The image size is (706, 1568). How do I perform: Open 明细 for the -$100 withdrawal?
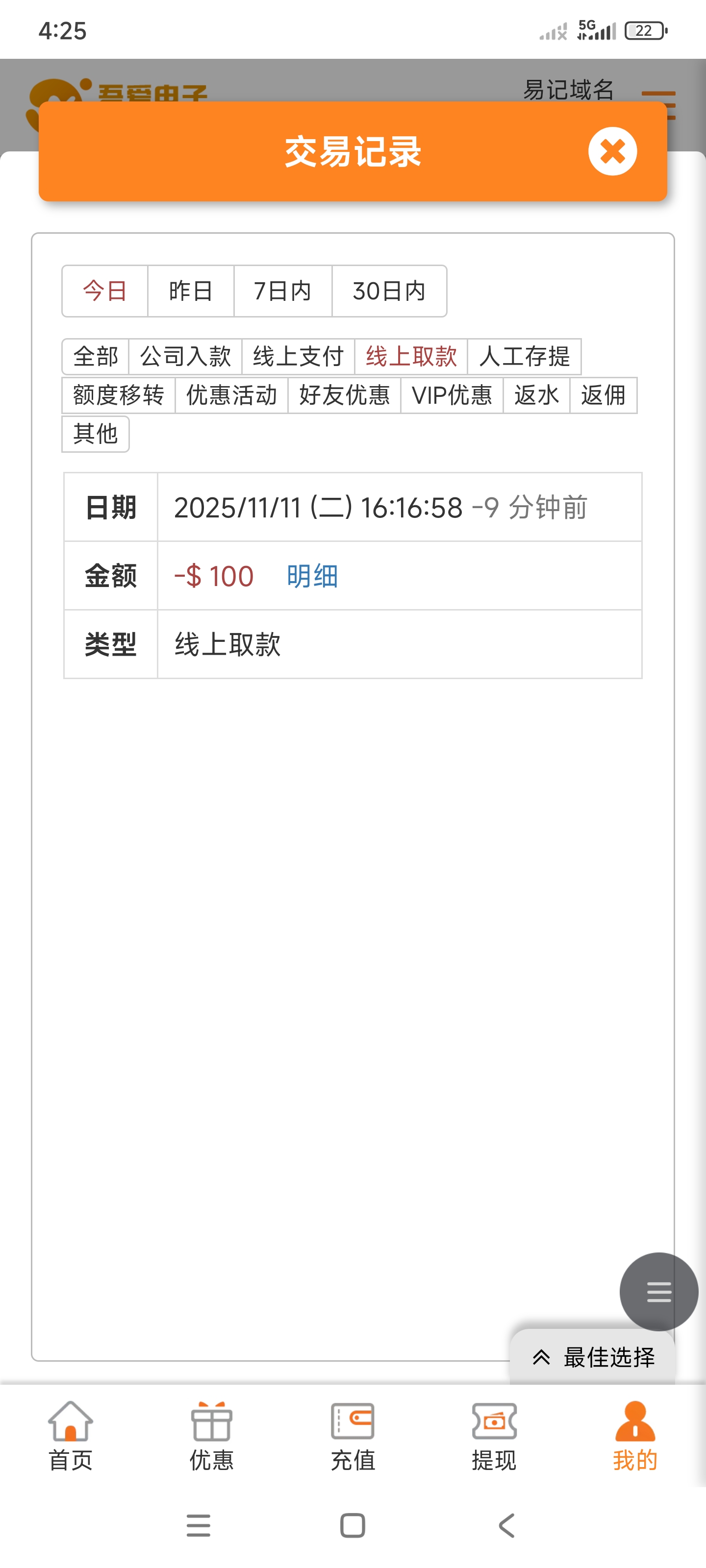[x=312, y=576]
